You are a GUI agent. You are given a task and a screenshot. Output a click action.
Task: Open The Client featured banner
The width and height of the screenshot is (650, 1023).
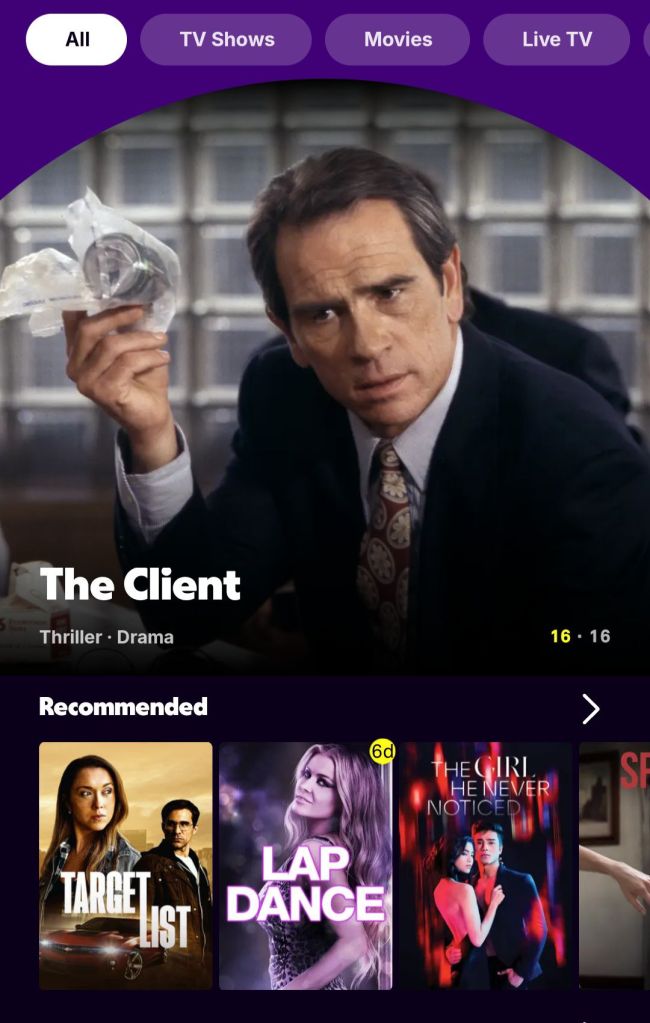(325, 400)
